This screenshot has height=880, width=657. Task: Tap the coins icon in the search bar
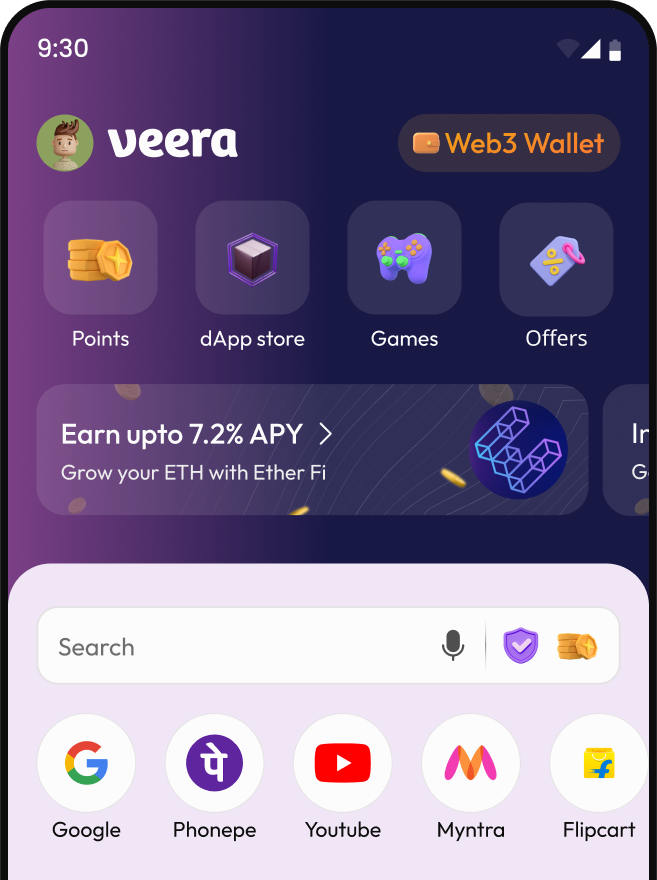[x=577, y=646]
